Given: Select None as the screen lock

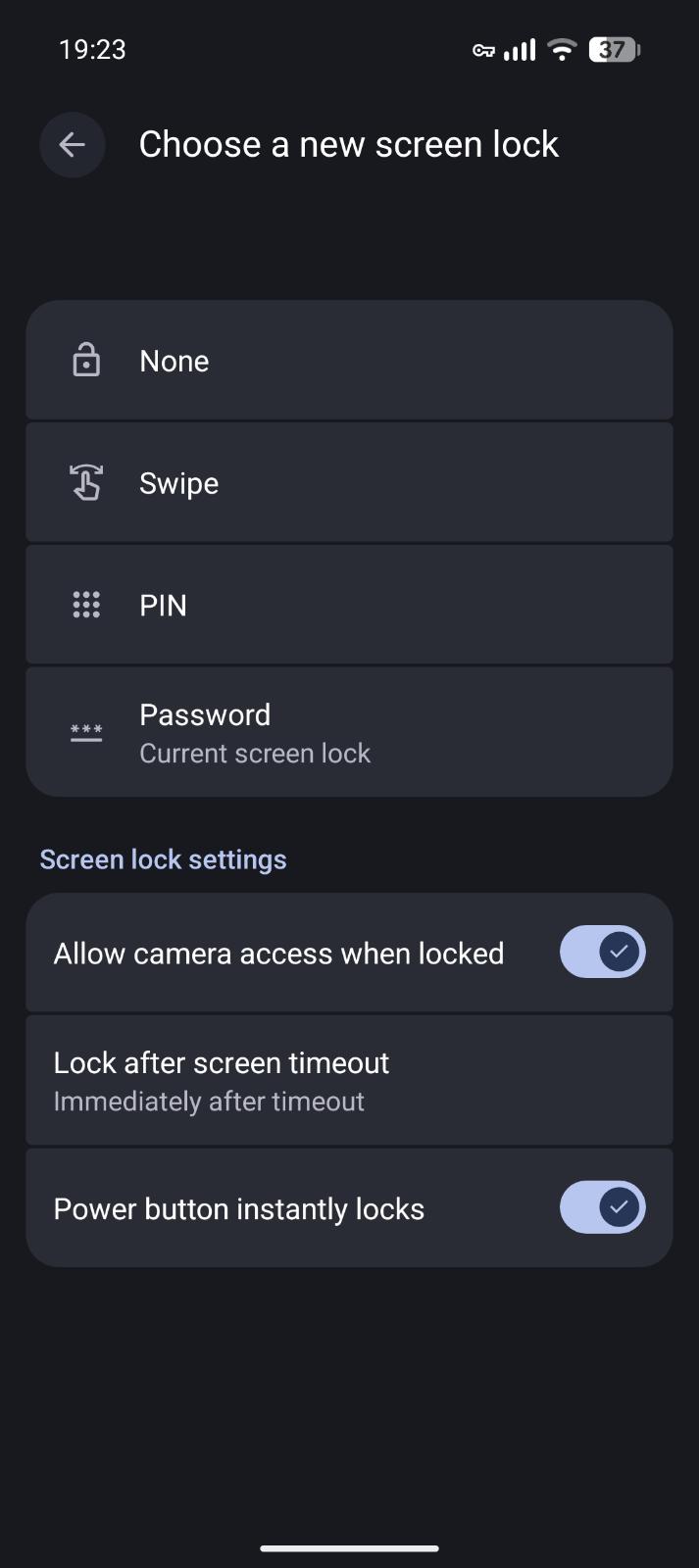Looking at the screenshot, I should point(349,361).
